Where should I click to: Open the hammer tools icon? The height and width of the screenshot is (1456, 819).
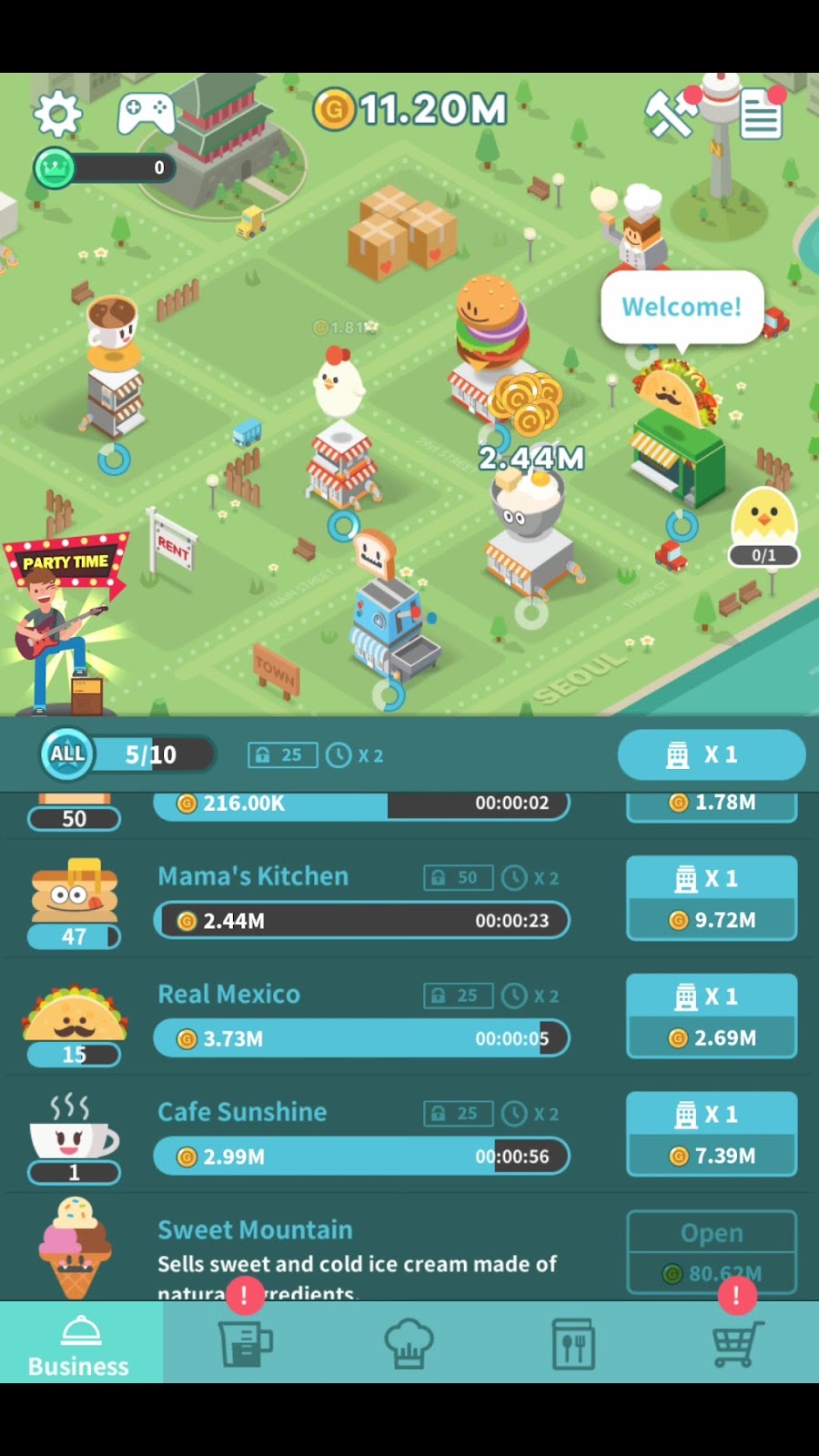point(671,114)
